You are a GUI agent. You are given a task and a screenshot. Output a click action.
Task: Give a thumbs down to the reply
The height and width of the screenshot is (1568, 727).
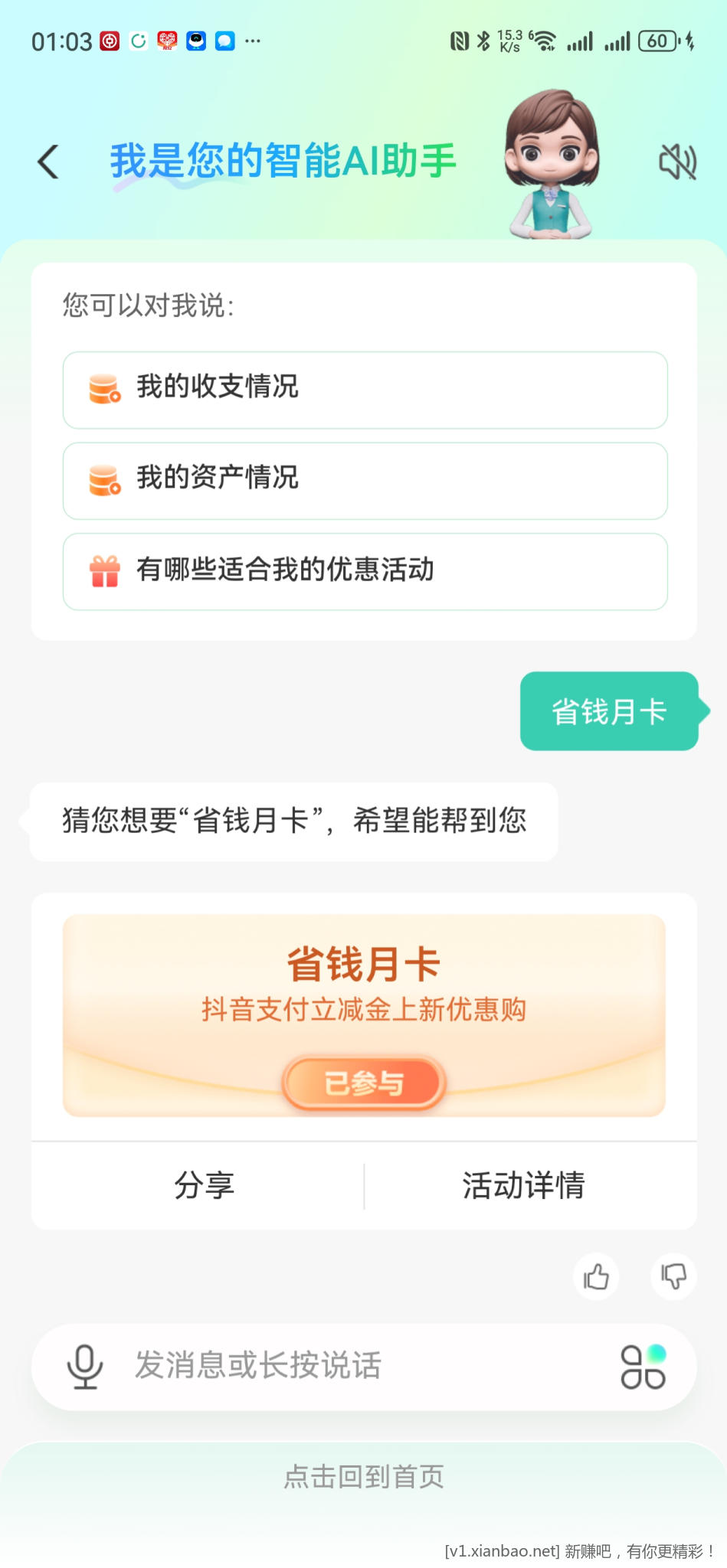point(673,1276)
